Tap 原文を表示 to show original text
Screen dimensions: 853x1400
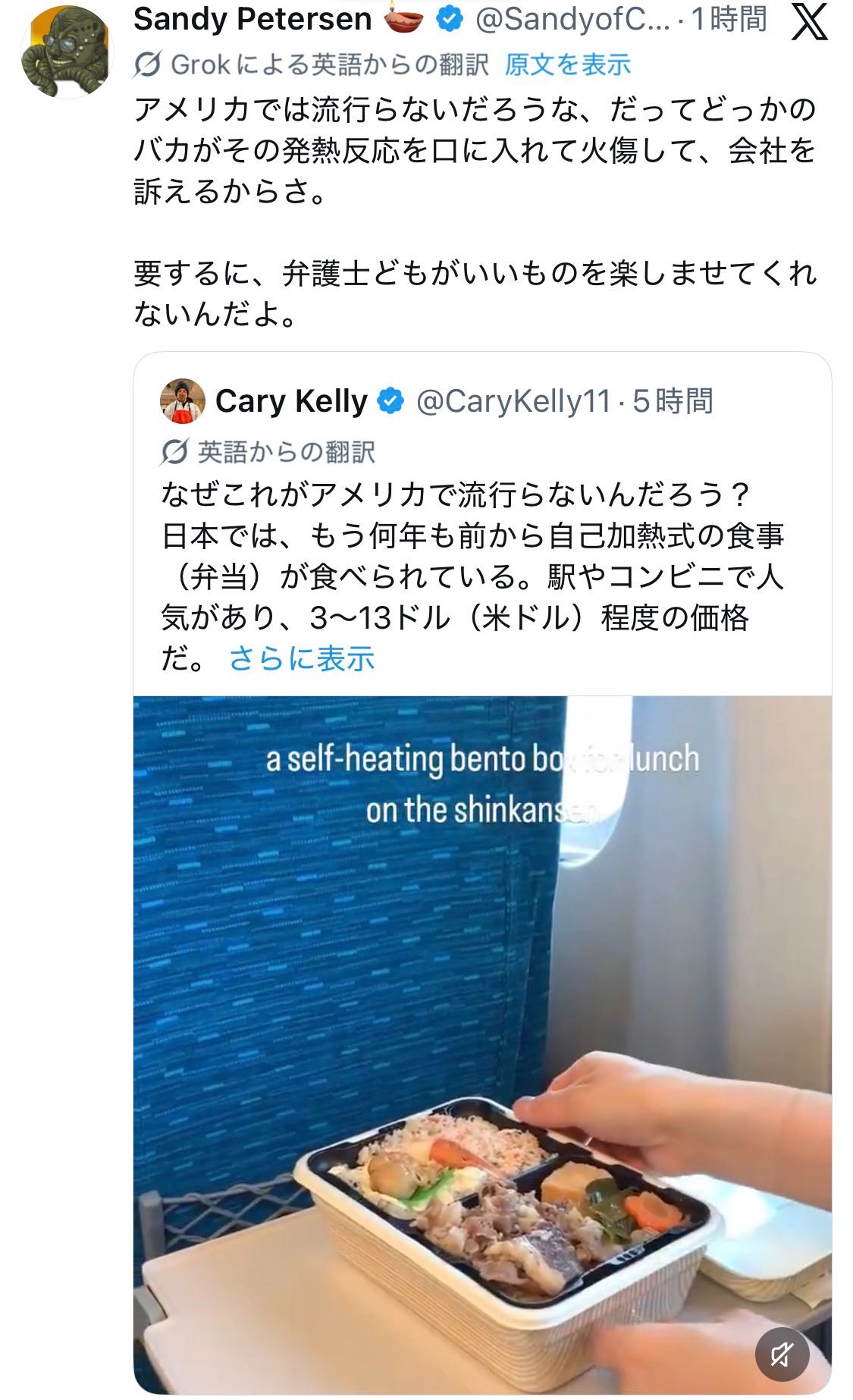point(567,65)
